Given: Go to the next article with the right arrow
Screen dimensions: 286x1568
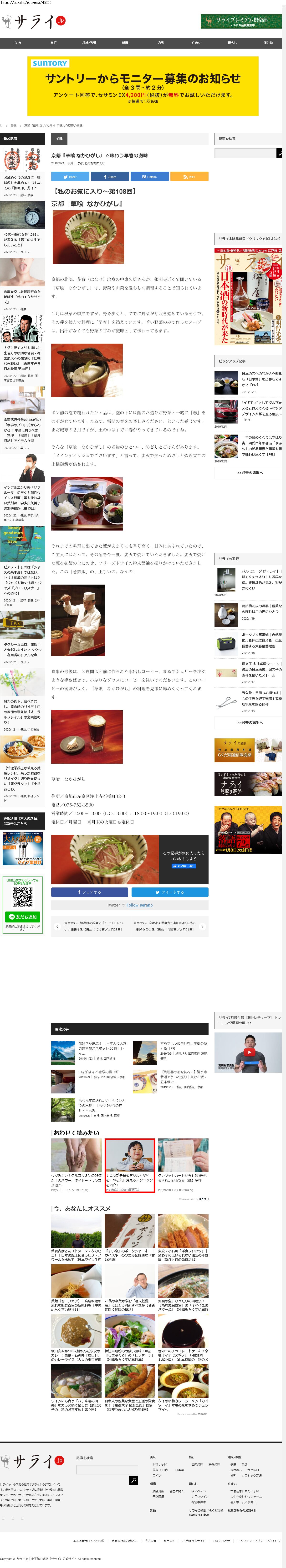Looking at the screenshot, I should pyautogui.click(x=202, y=927).
